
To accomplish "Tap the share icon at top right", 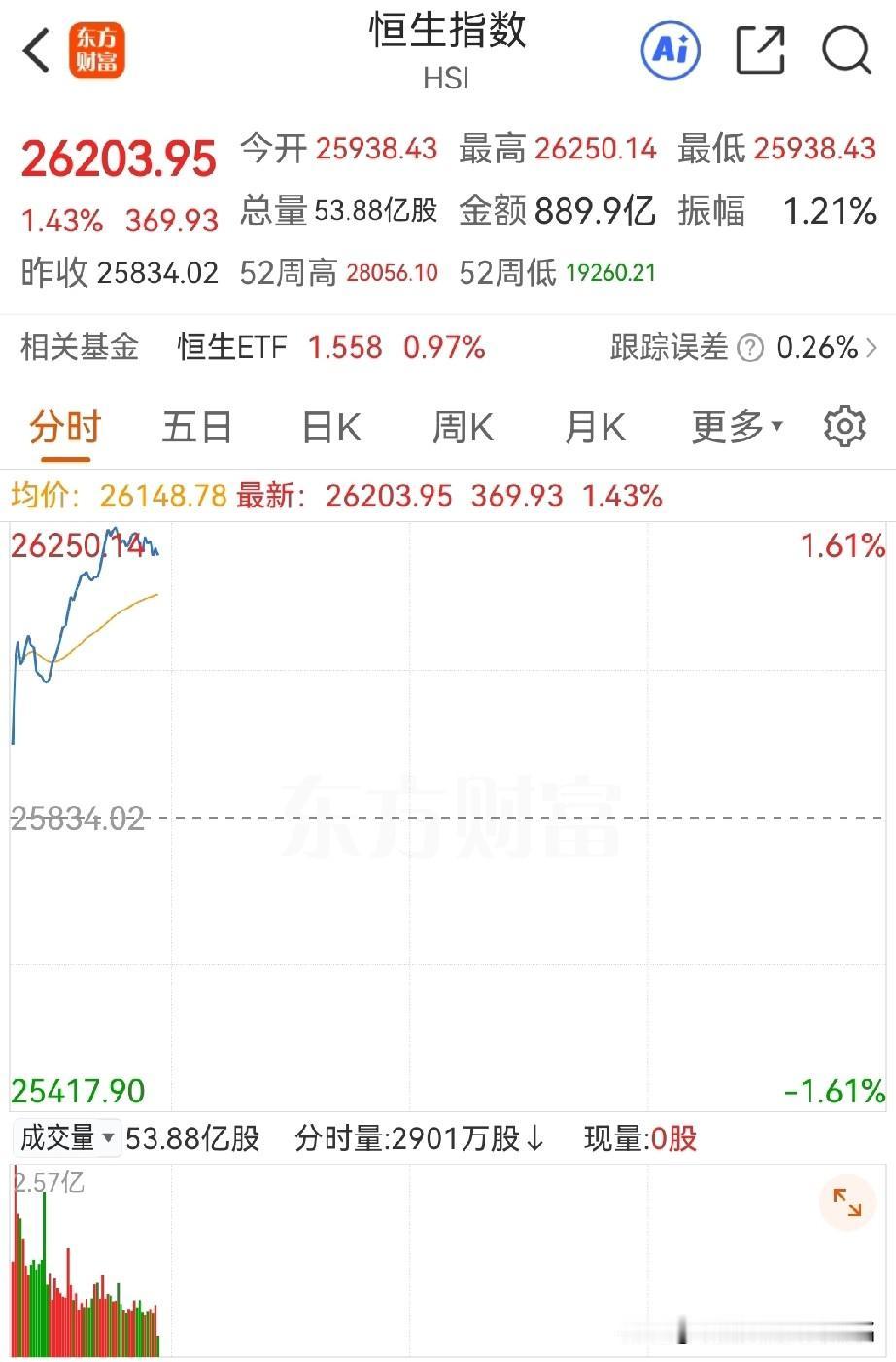I will coord(760,48).
